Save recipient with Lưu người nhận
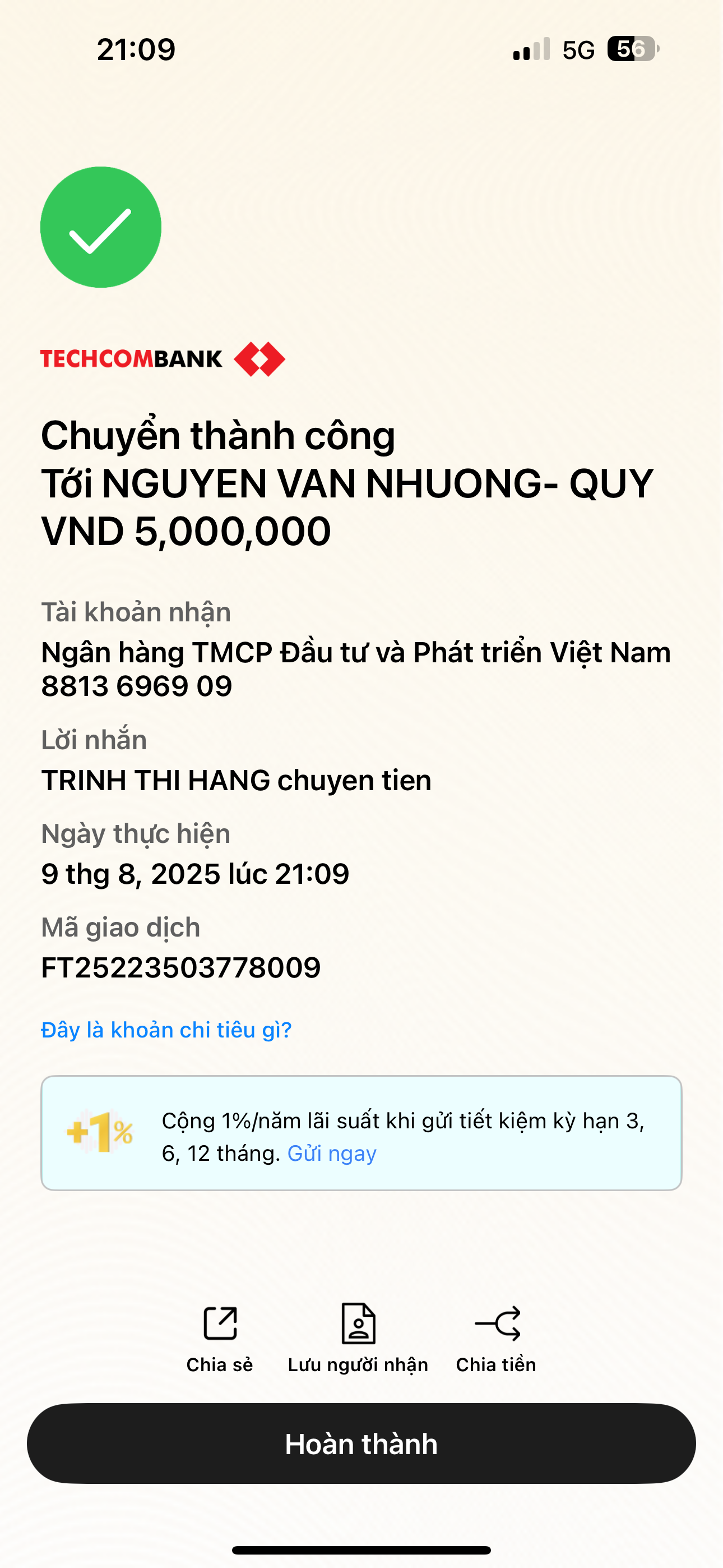Screen dimensions: 723x1568 point(358,1338)
